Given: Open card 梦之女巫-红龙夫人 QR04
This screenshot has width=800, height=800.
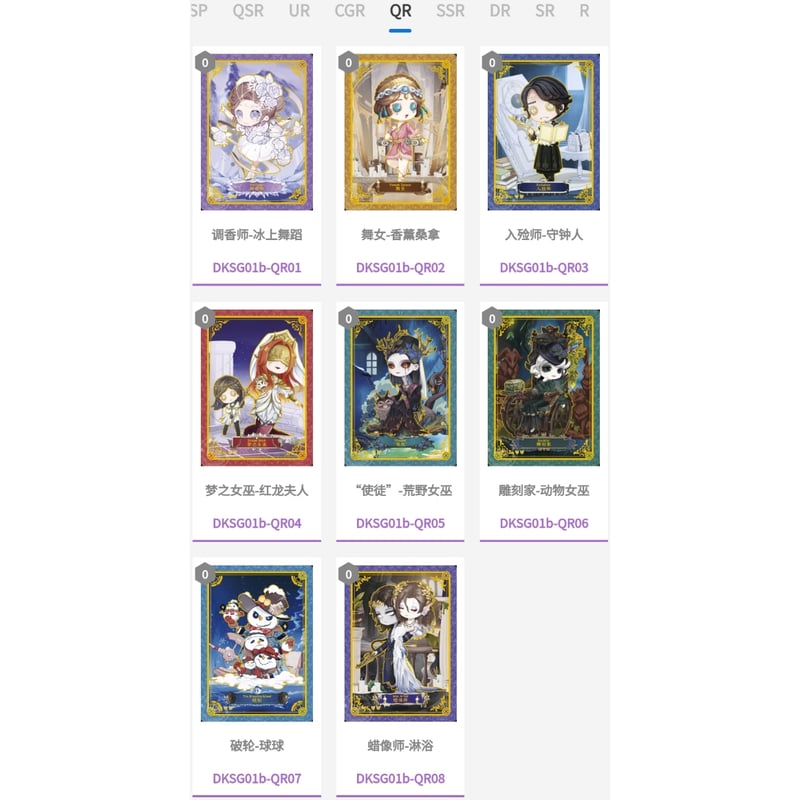Looking at the screenshot, I should (257, 388).
